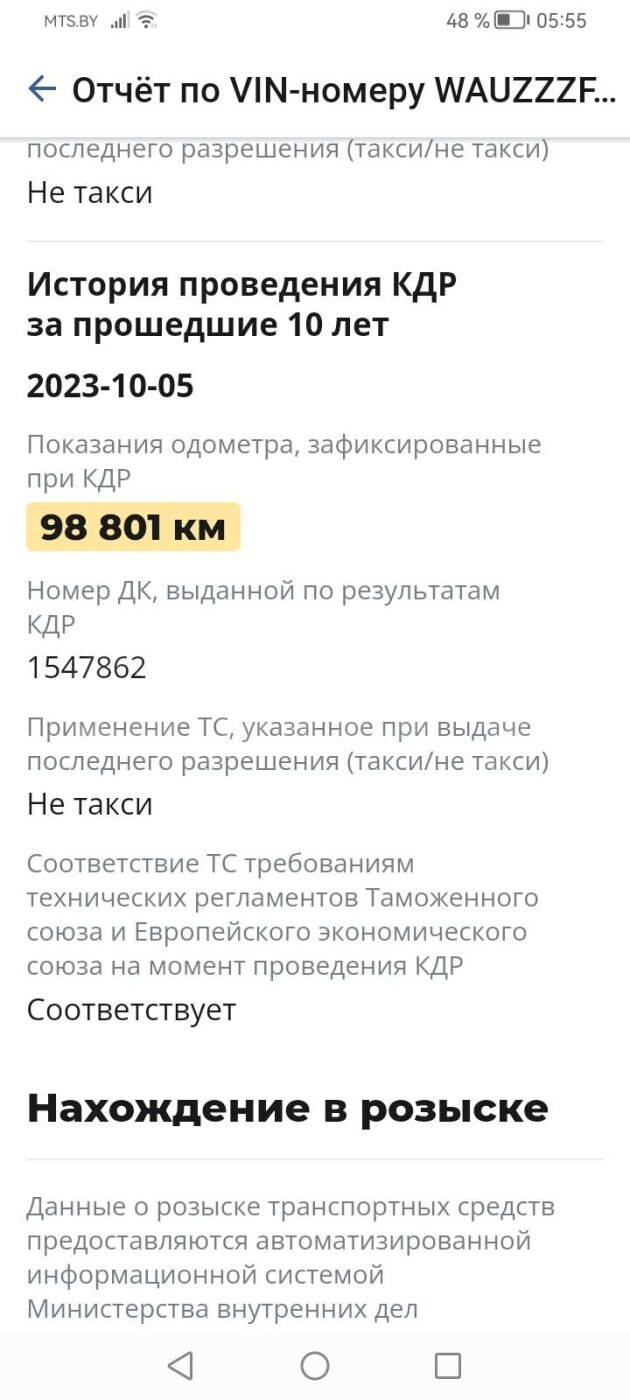Image resolution: width=630 pixels, height=1400 pixels.
Task: Go back from the VIN report
Action: click(42, 90)
